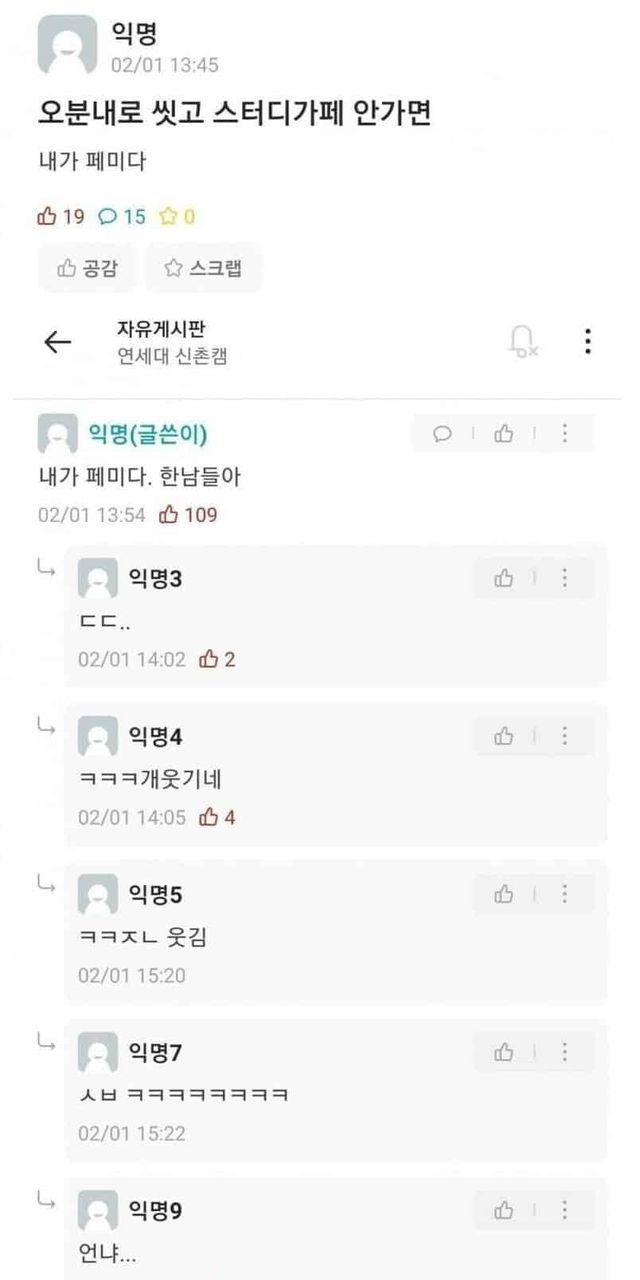Like the reply from 익명4

pos(504,736)
